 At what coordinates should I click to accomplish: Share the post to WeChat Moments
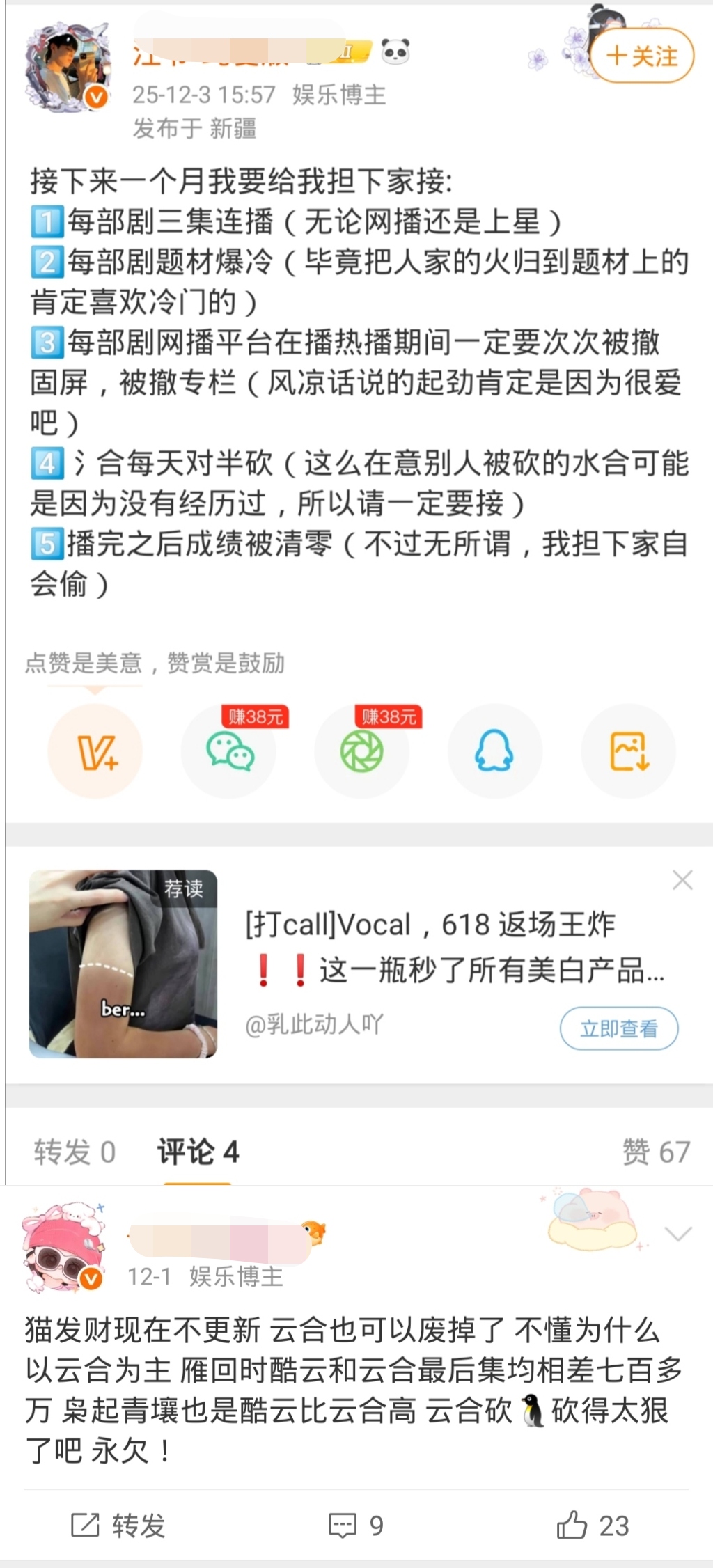(x=362, y=751)
